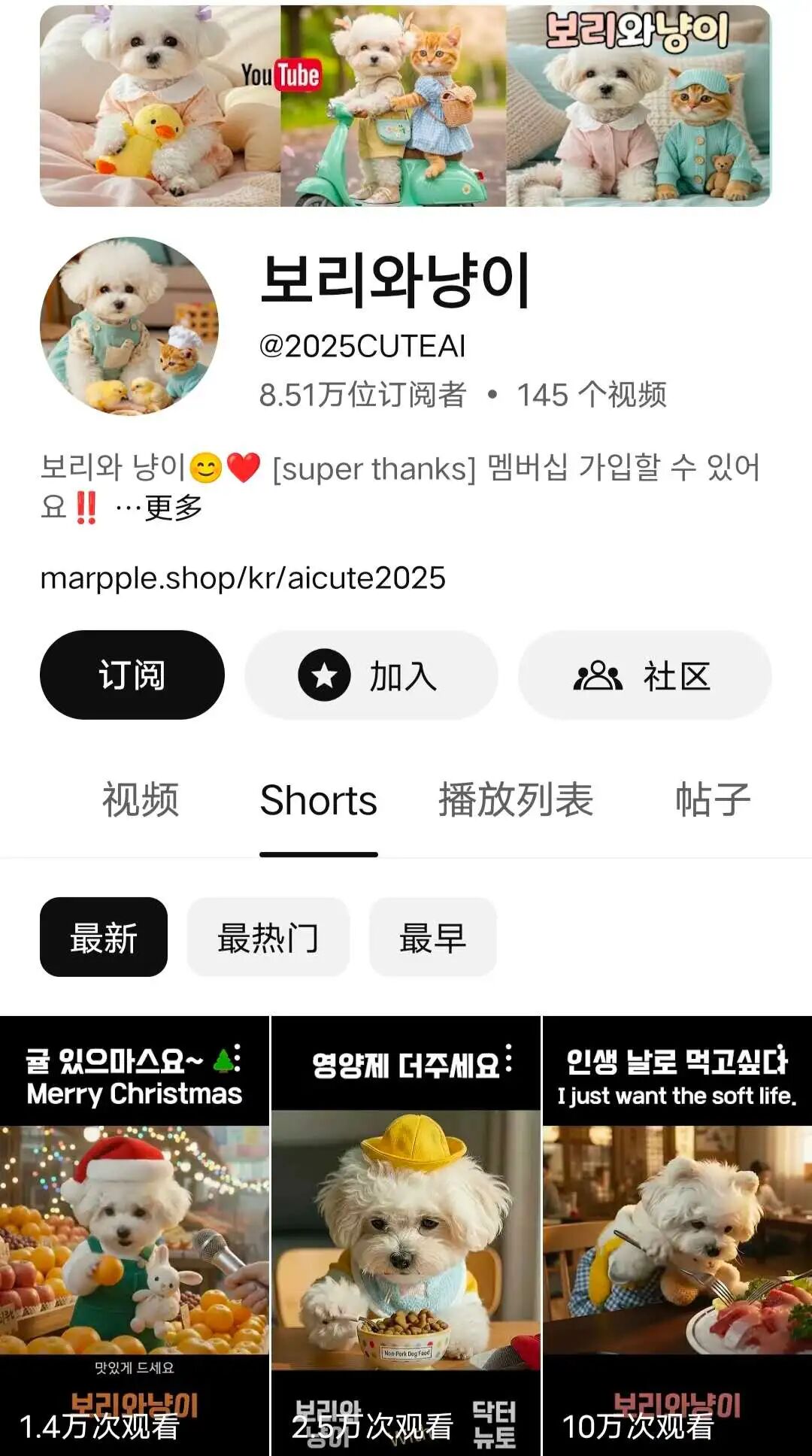Switch to the 视频 tab

tap(141, 799)
